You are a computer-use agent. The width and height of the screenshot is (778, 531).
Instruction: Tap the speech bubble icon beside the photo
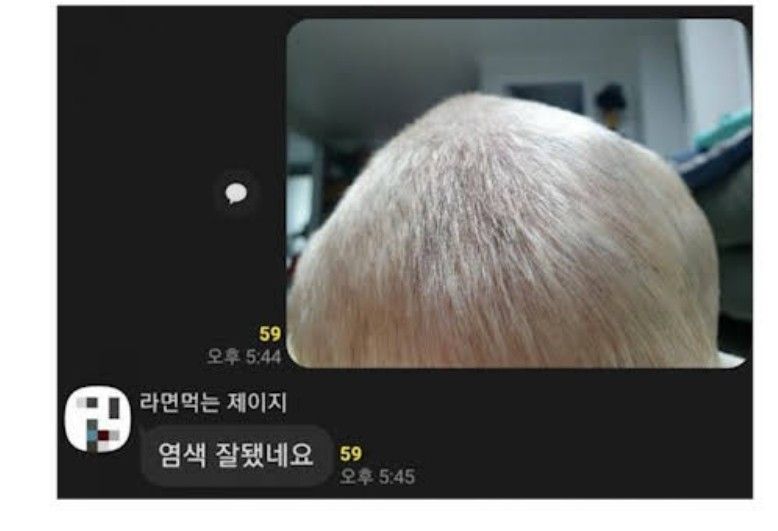click(236, 193)
